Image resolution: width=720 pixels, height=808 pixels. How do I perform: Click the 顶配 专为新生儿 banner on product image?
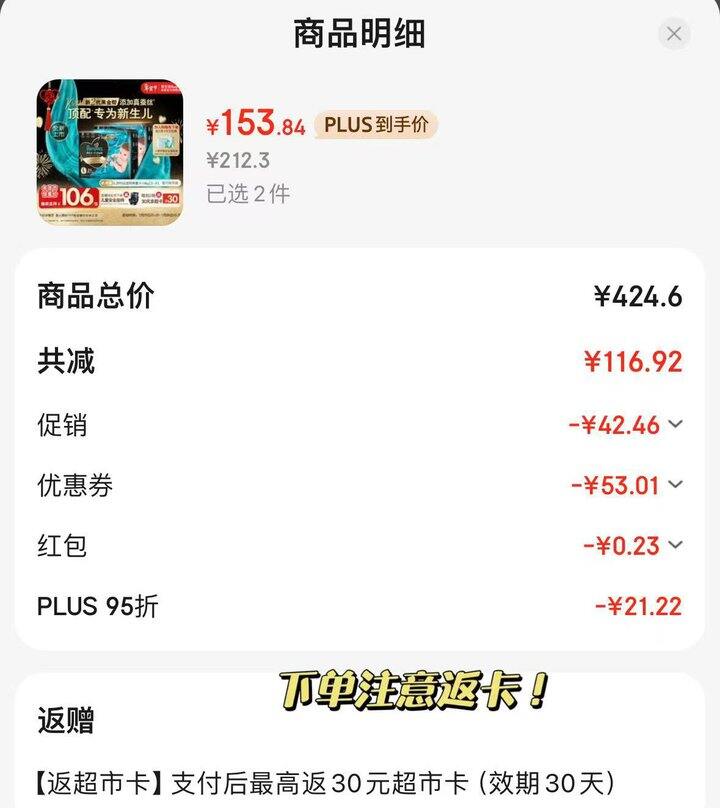click(x=110, y=114)
